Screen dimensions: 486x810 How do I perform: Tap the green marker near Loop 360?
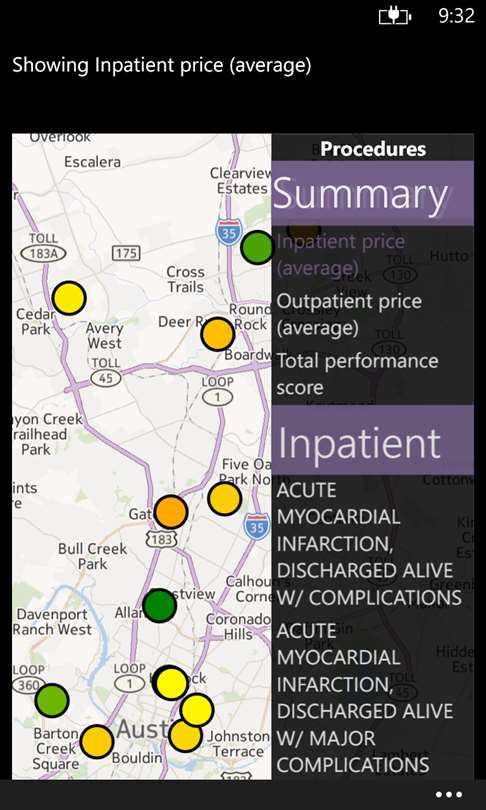(x=52, y=700)
